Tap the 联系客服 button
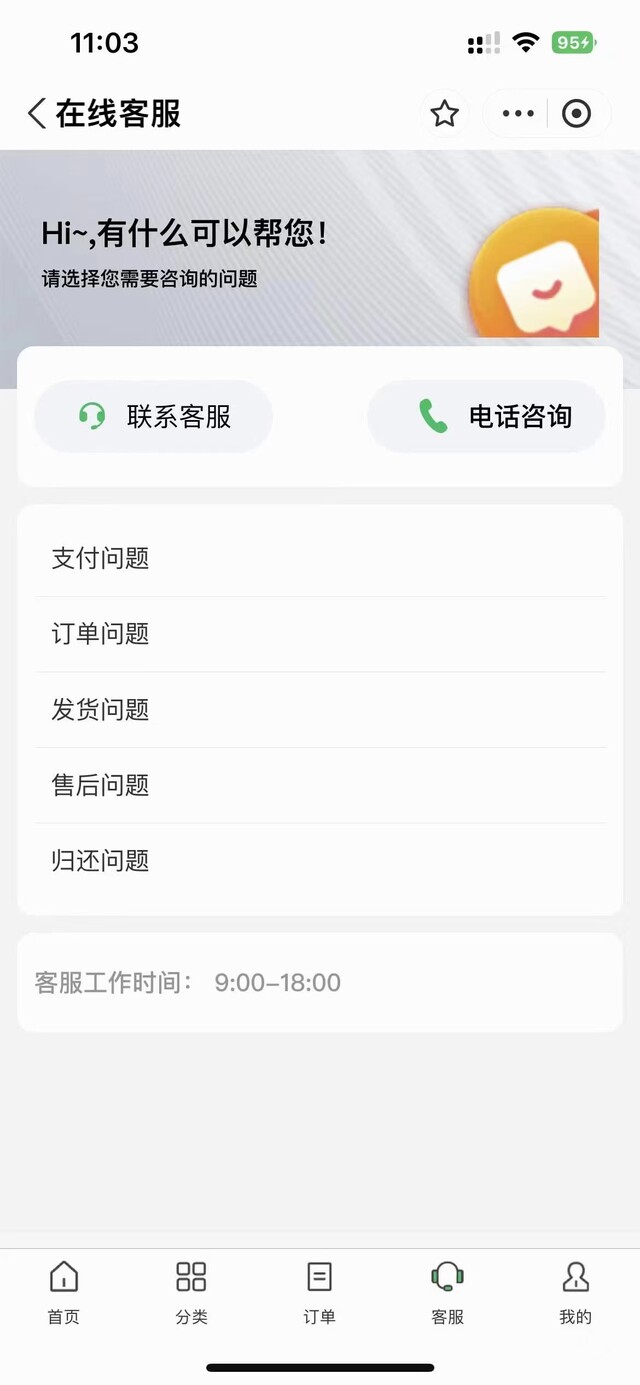 tap(154, 417)
